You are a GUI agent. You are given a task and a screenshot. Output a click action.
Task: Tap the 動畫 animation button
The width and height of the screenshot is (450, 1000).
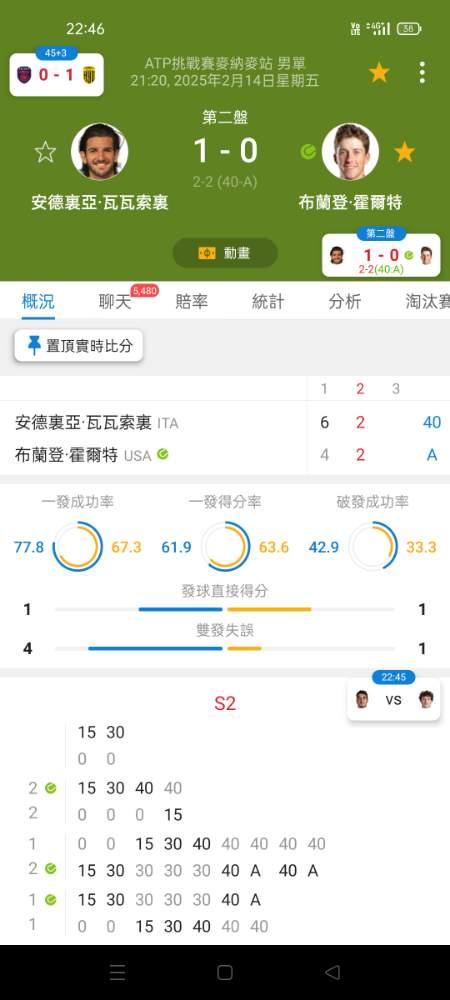[x=225, y=253]
